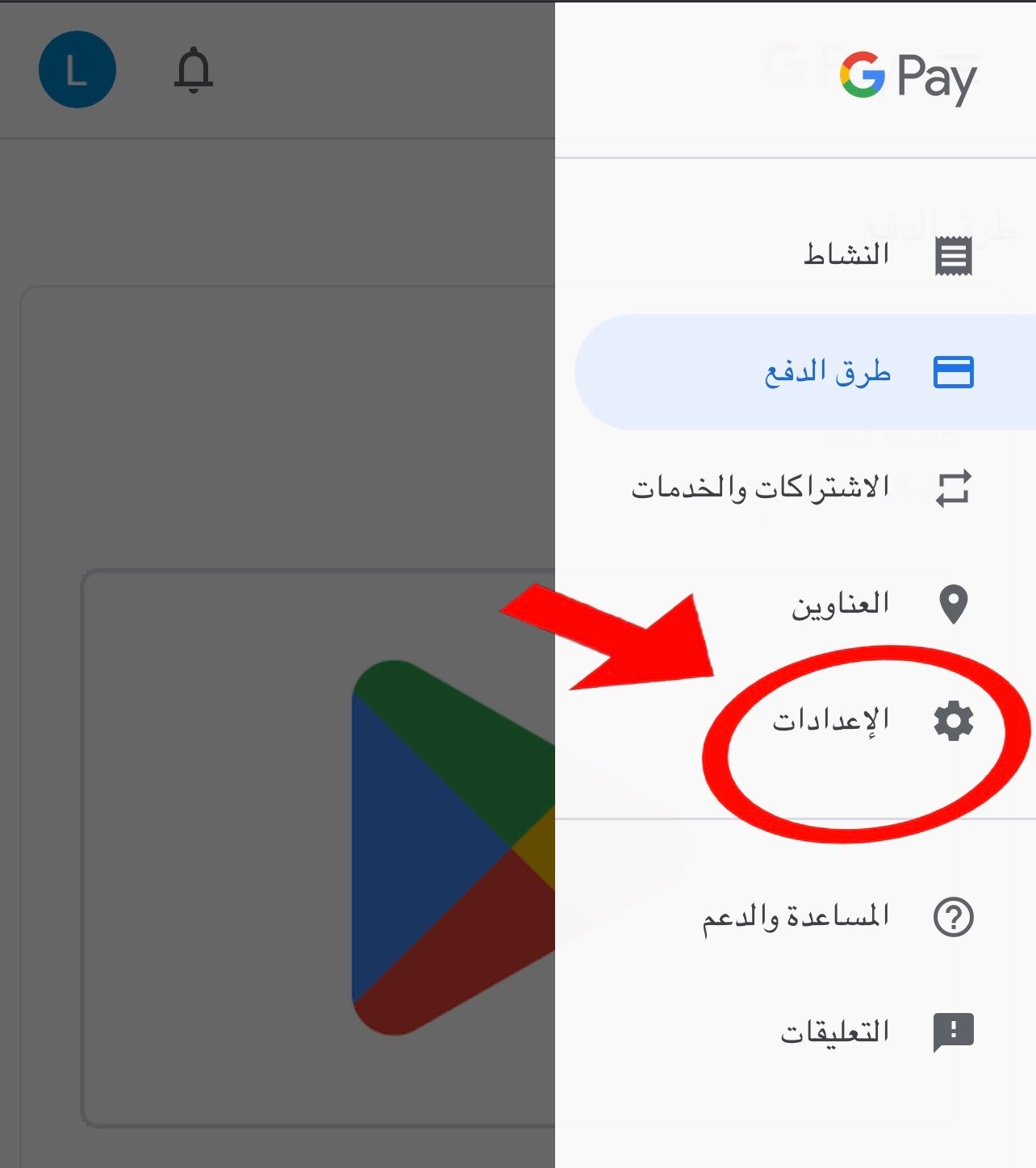
Task: Open the النشاط (Activity) menu item
Action: tap(847, 256)
